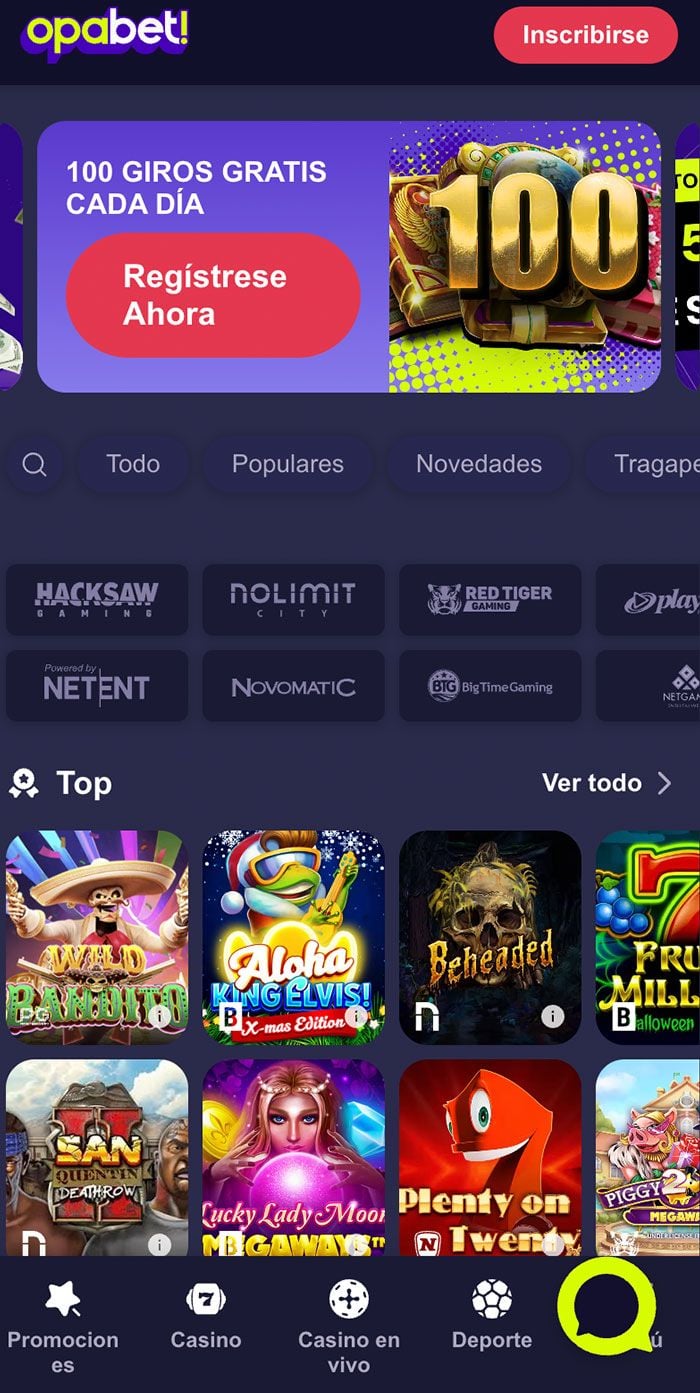Show info for the Beheaded game

coord(553,1016)
